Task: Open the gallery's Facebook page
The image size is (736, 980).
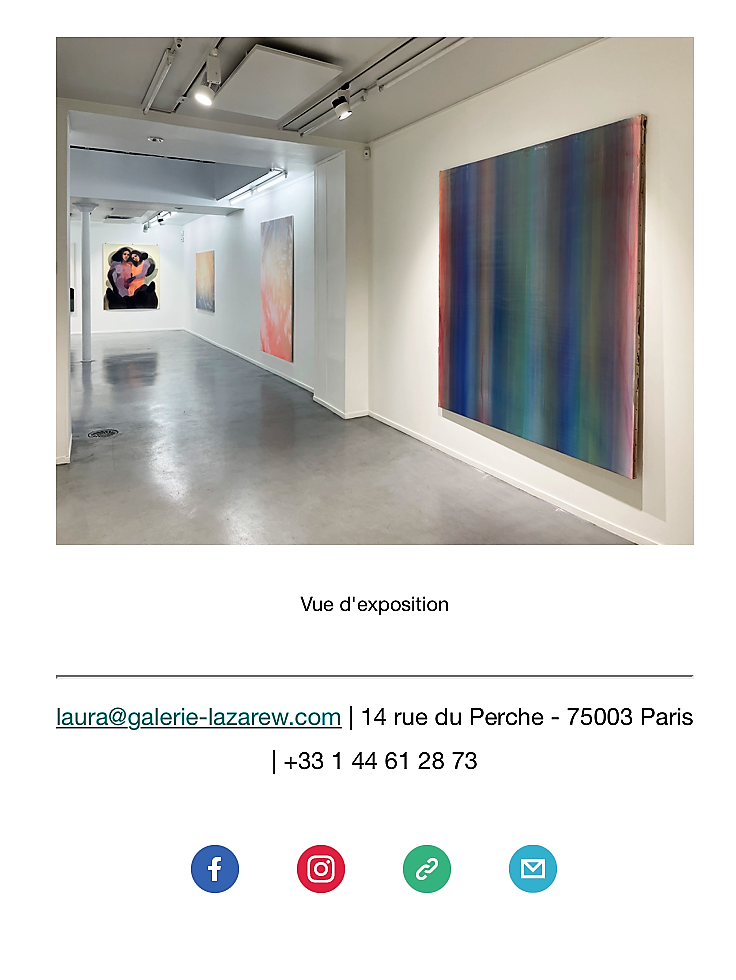Action: pos(215,869)
